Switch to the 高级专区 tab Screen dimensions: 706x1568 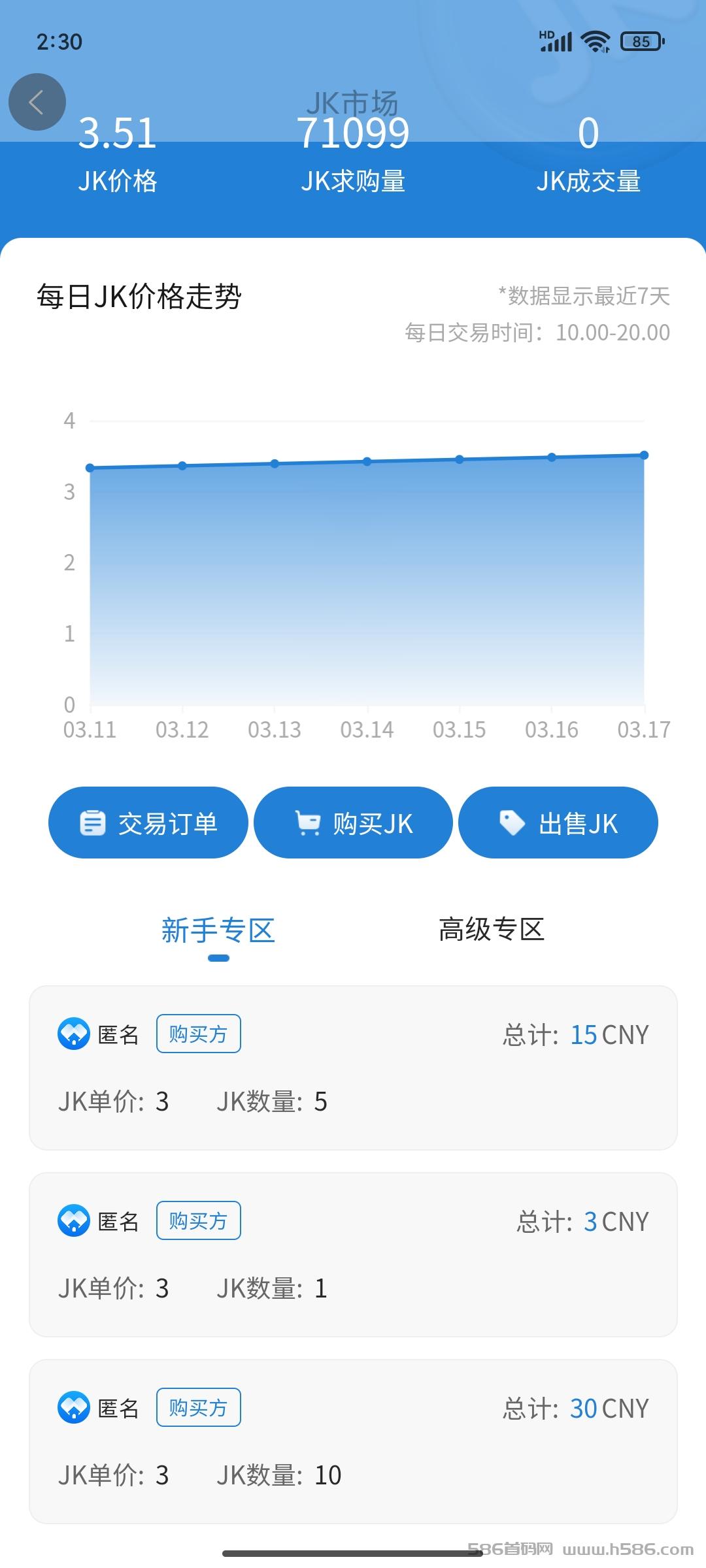point(492,929)
